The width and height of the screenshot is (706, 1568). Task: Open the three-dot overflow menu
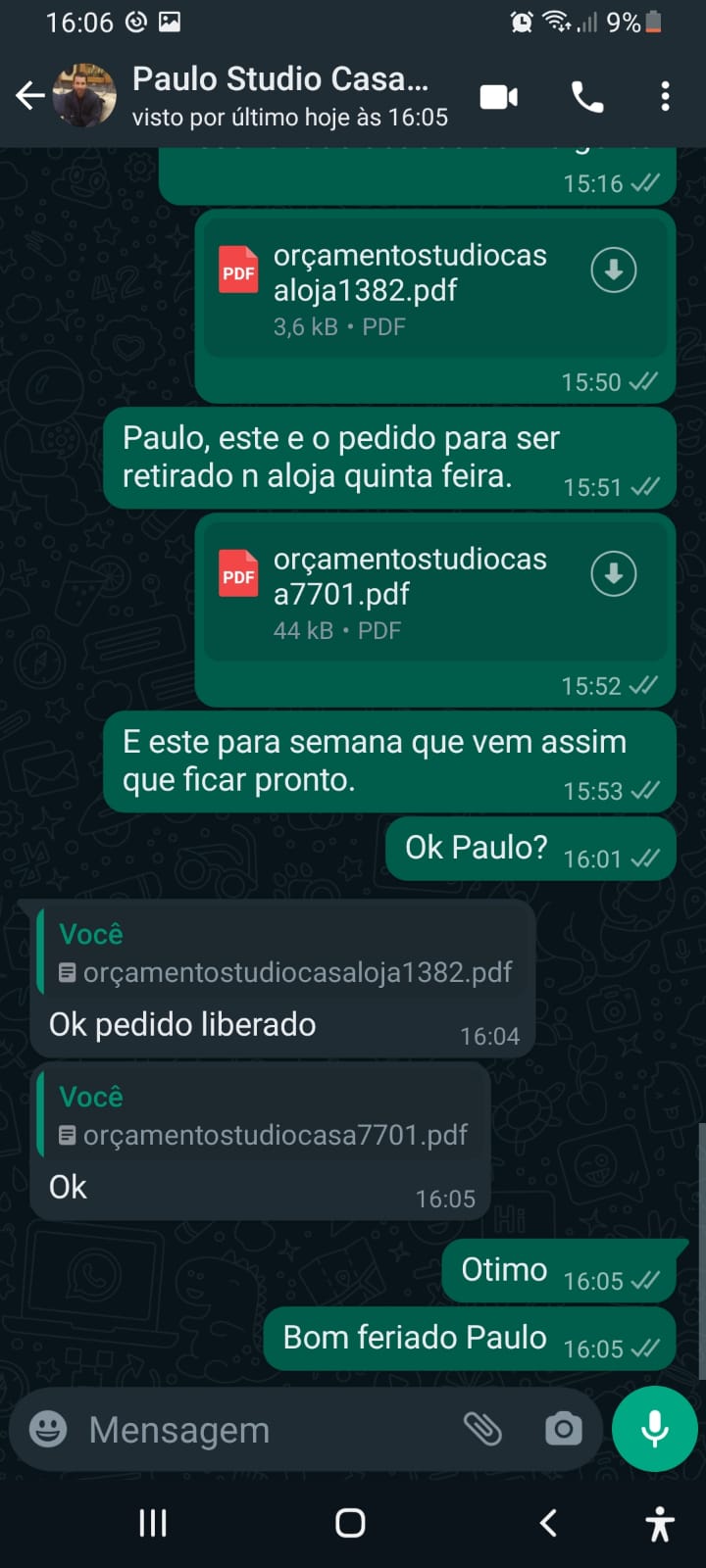pyautogui.click(x=665, y=97)
